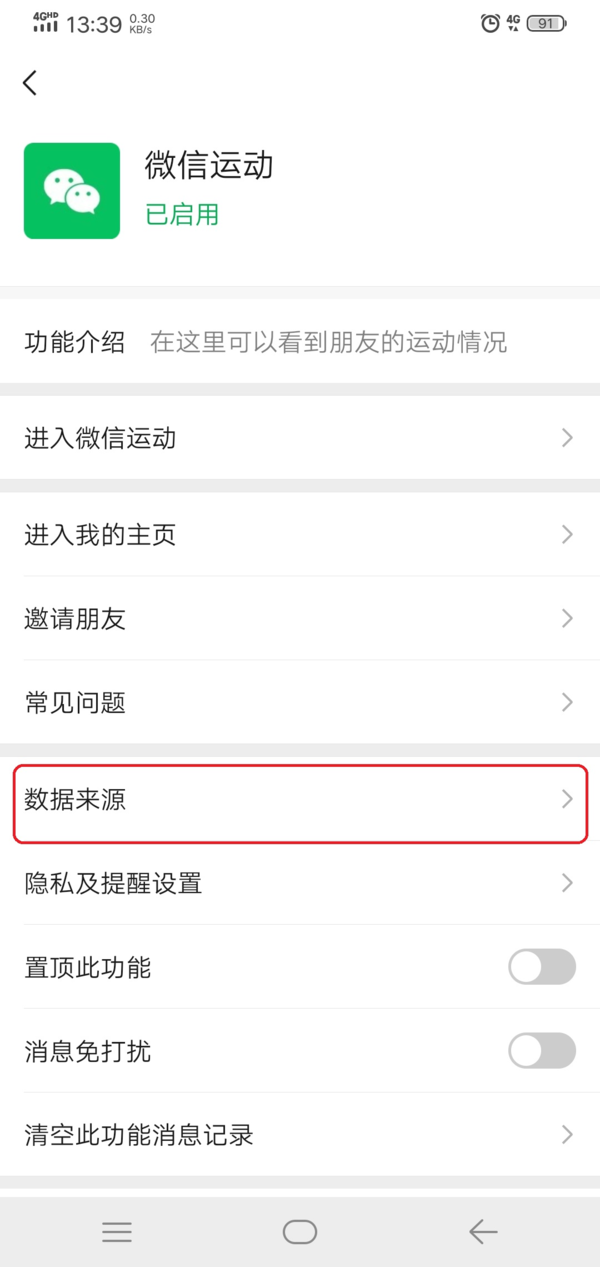Viewport: 600px width, 1267px height.
Task: Open 隐私及提醒设置
Action: (300, 883)
